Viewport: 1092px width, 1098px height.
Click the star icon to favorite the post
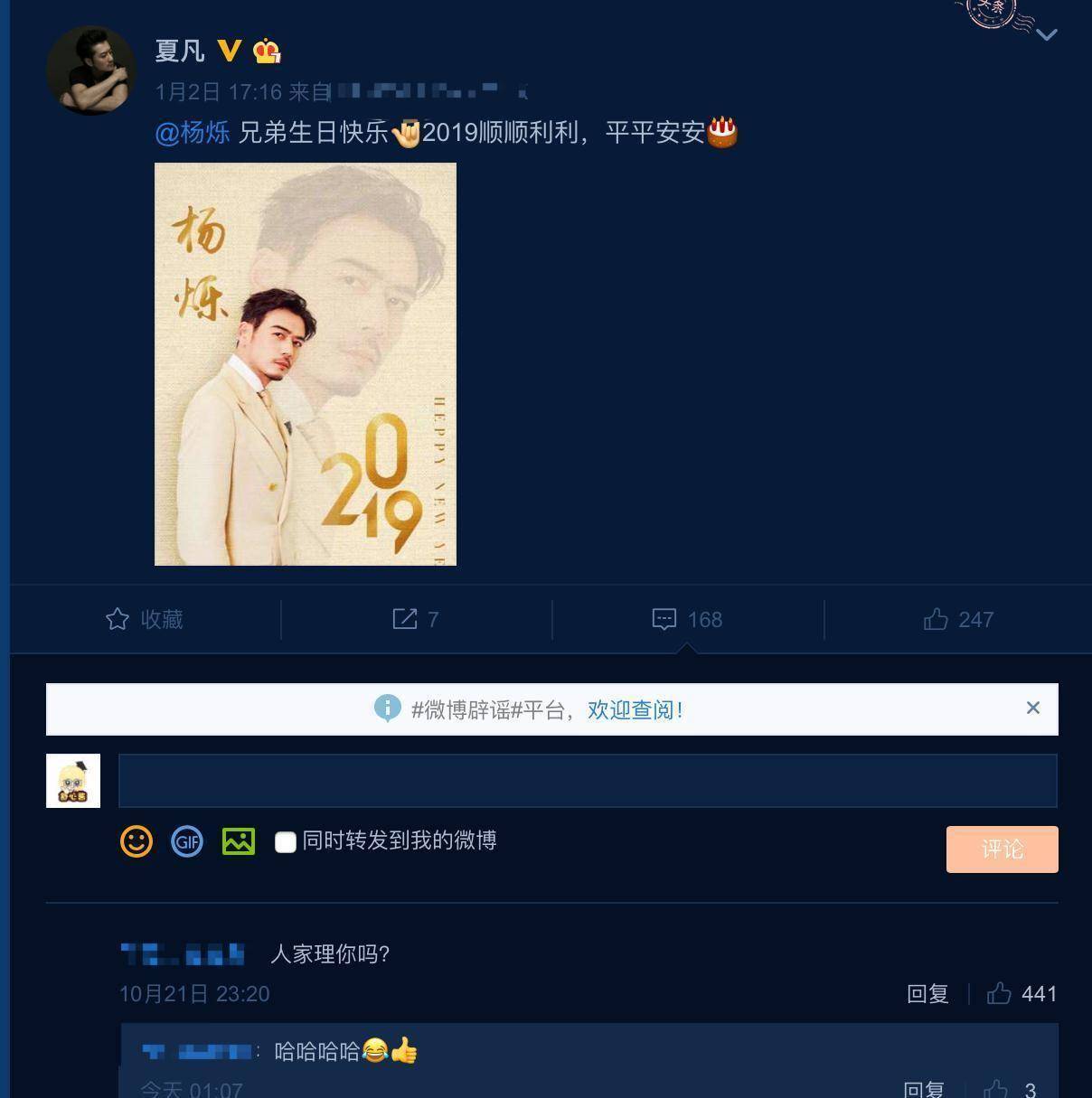coord(118,619)
